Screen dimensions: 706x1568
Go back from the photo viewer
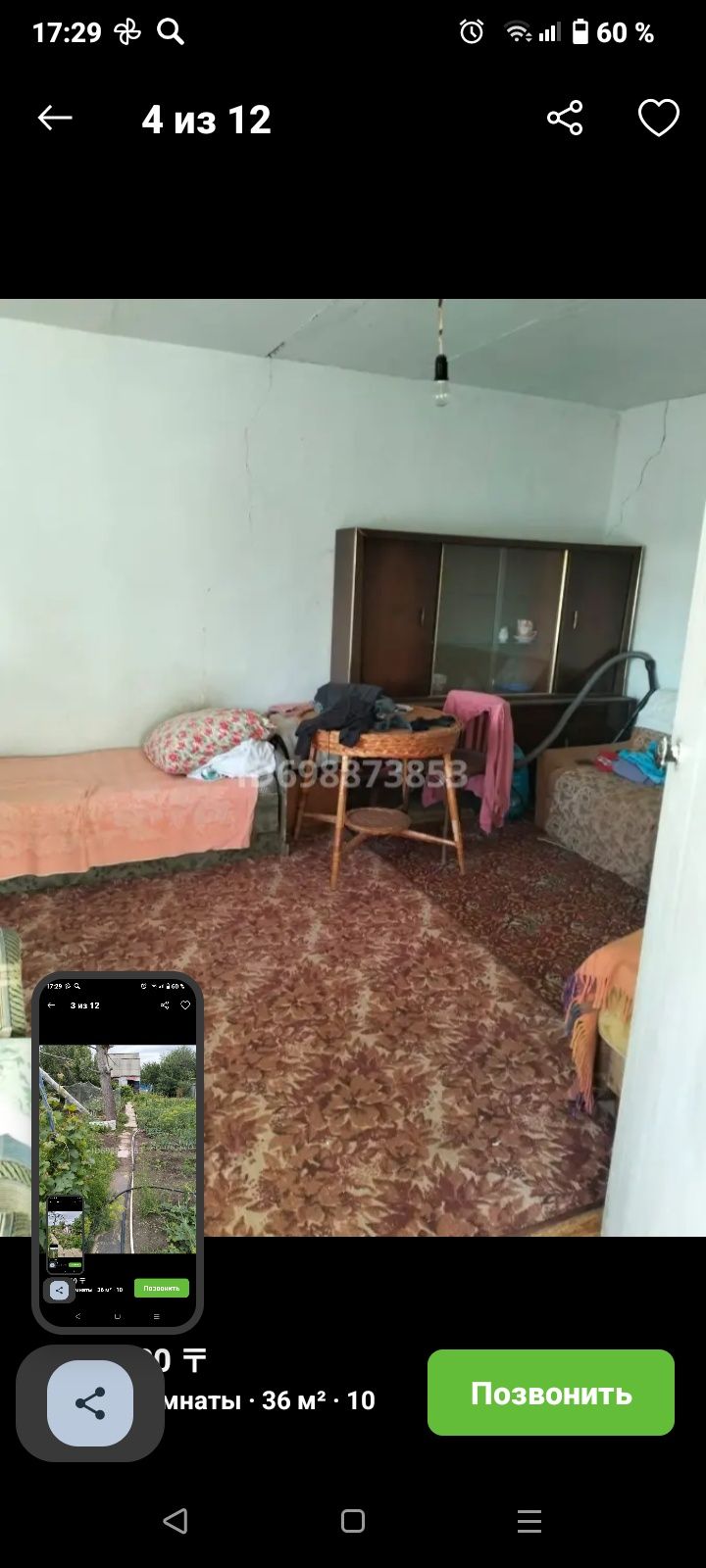[55, 119]
